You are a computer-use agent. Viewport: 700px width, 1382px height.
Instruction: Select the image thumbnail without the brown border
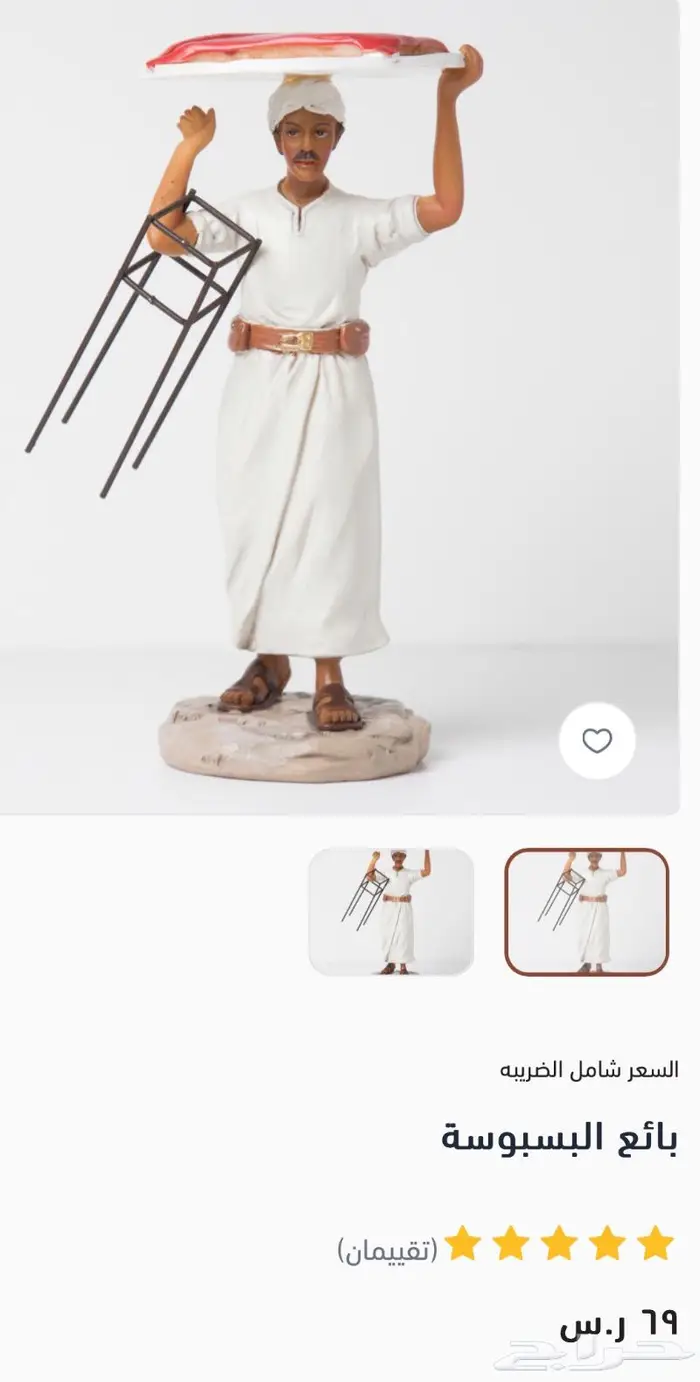click(x=391, y=911)
